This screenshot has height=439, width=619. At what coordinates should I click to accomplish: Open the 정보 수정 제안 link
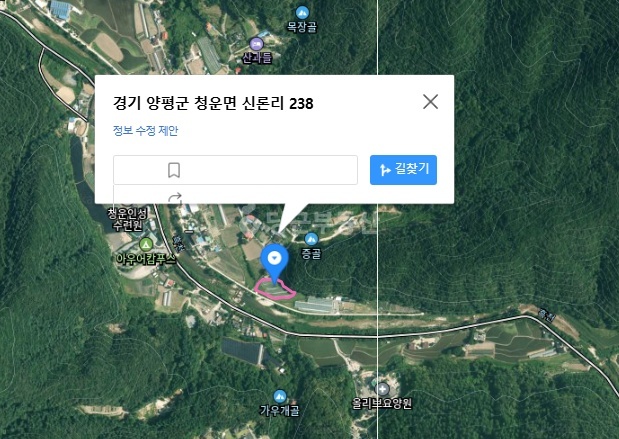[x=146, y=130]
